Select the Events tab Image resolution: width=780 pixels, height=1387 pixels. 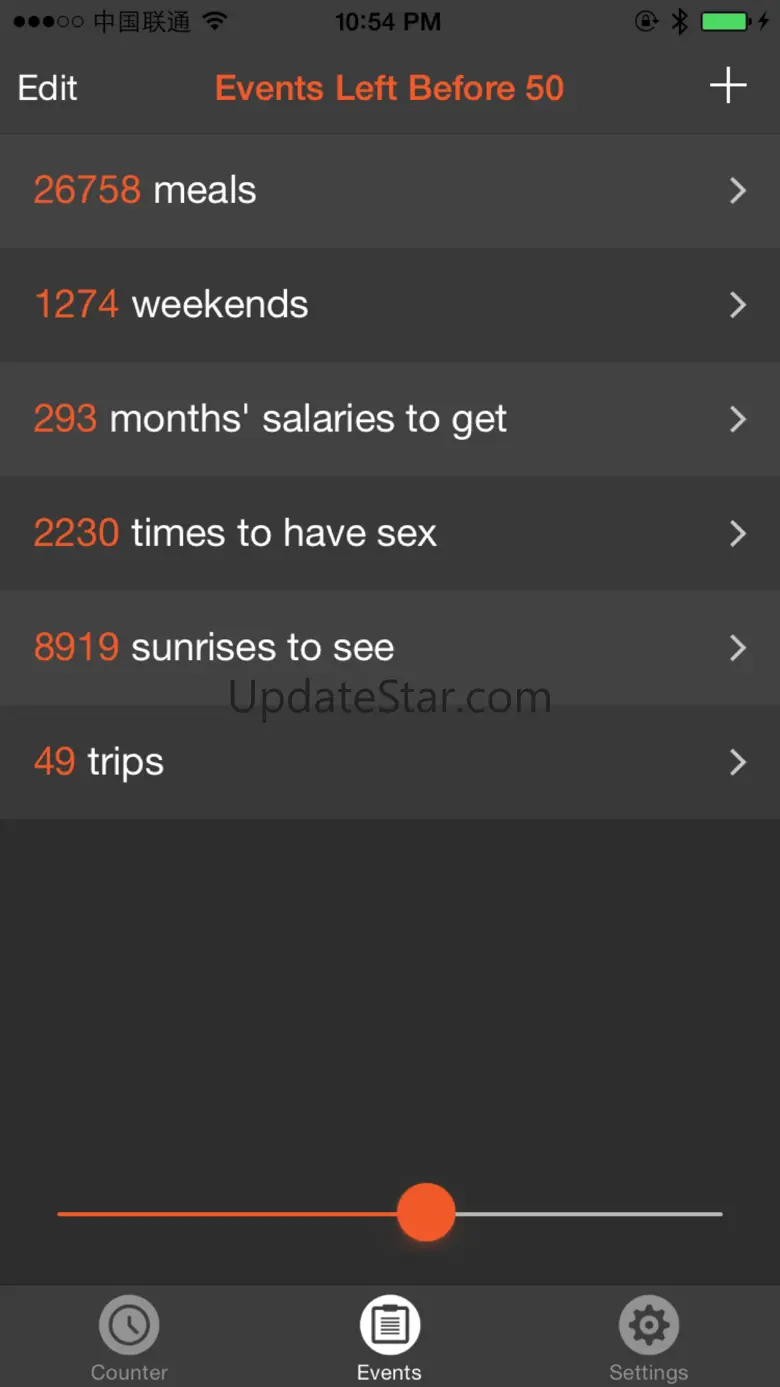coord(389,1338)
